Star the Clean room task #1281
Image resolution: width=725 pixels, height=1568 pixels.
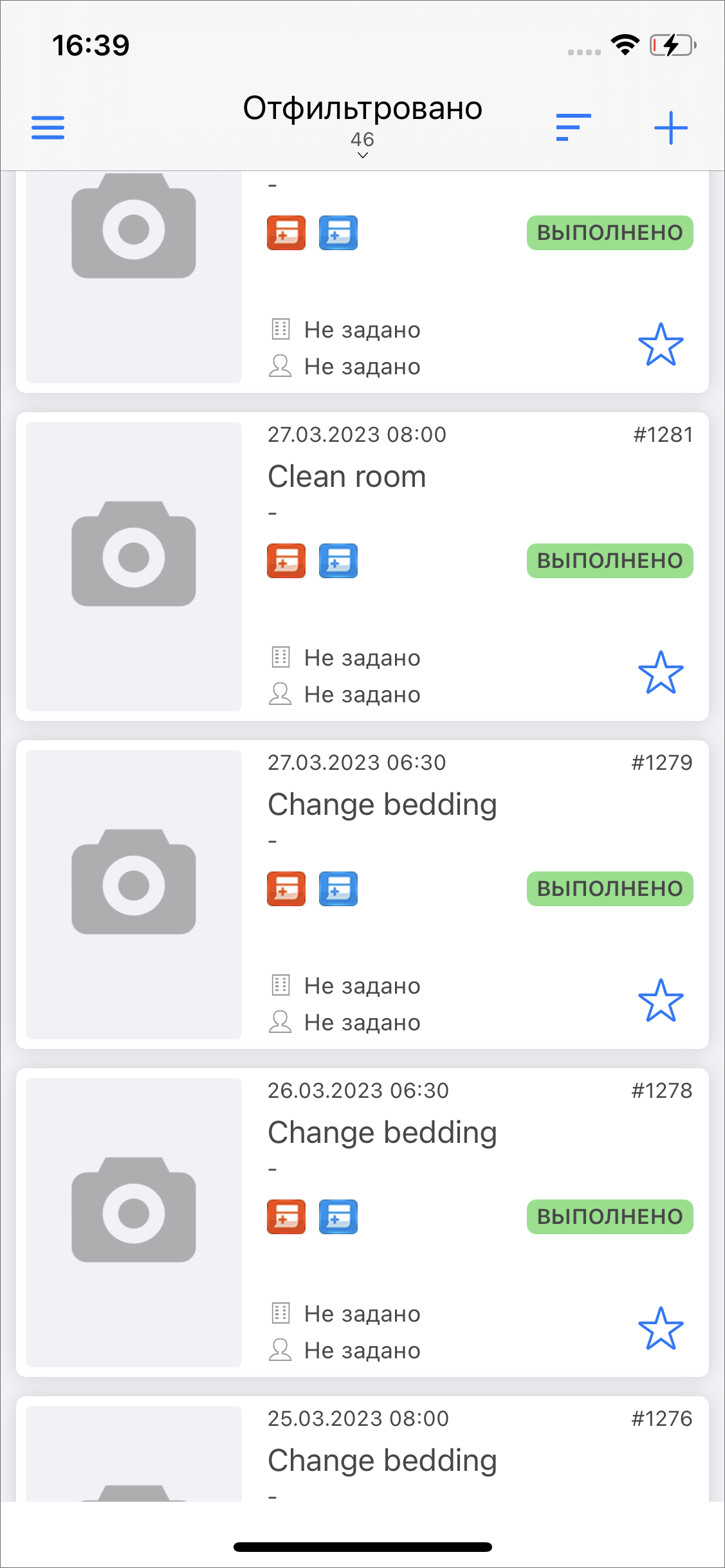(x=661, y=673)
